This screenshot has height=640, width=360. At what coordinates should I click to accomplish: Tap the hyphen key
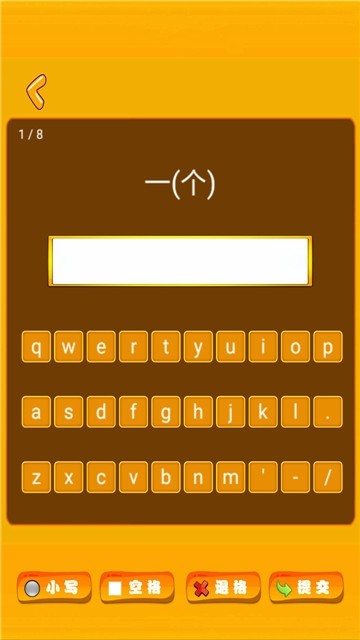(295, 477)
